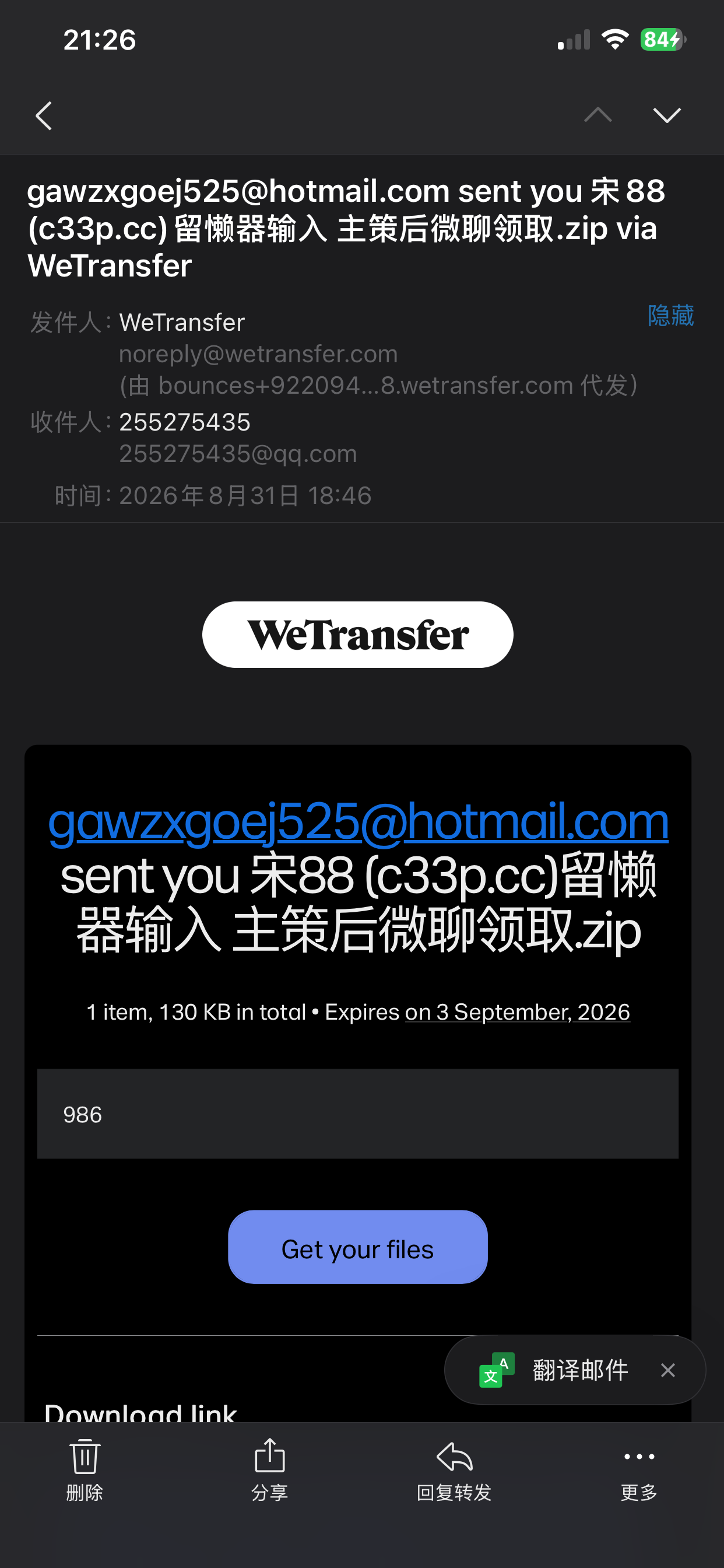Open recipient 255275435@qq.com details

click(x=238, y=453)
